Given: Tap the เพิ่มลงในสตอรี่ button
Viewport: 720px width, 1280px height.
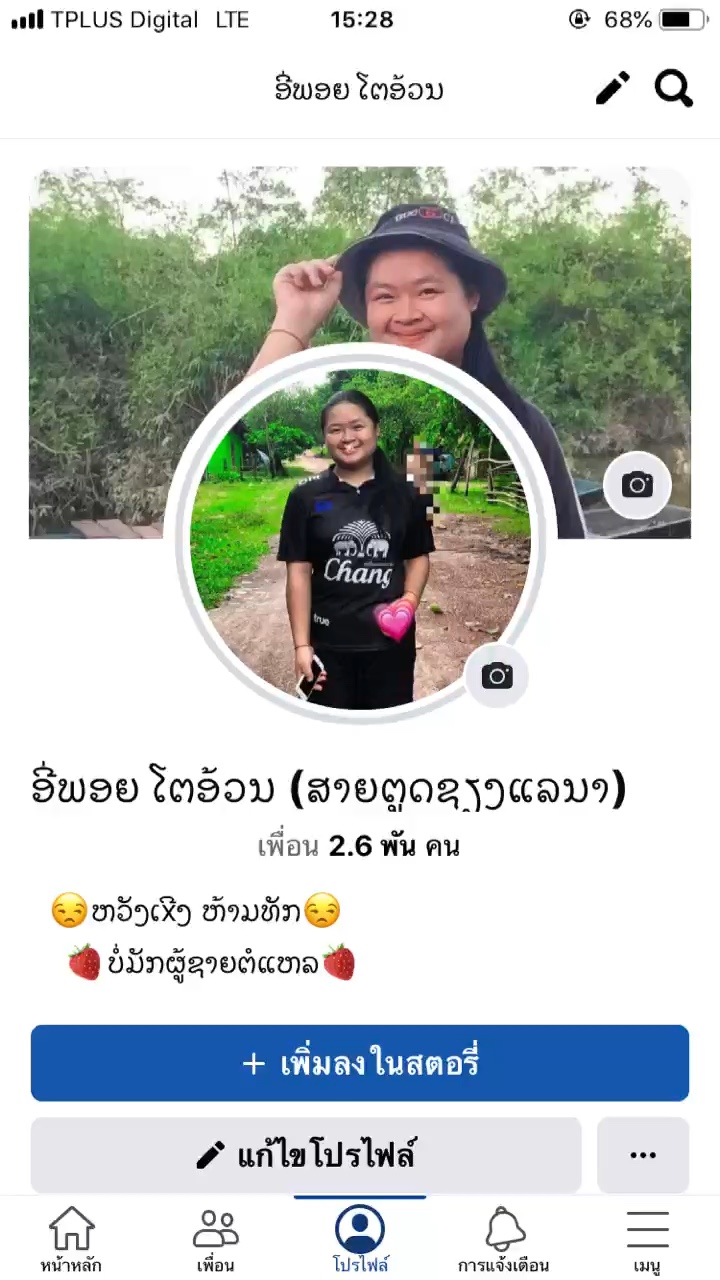Looking at the screenshot, I should [x=360, y=1063].
